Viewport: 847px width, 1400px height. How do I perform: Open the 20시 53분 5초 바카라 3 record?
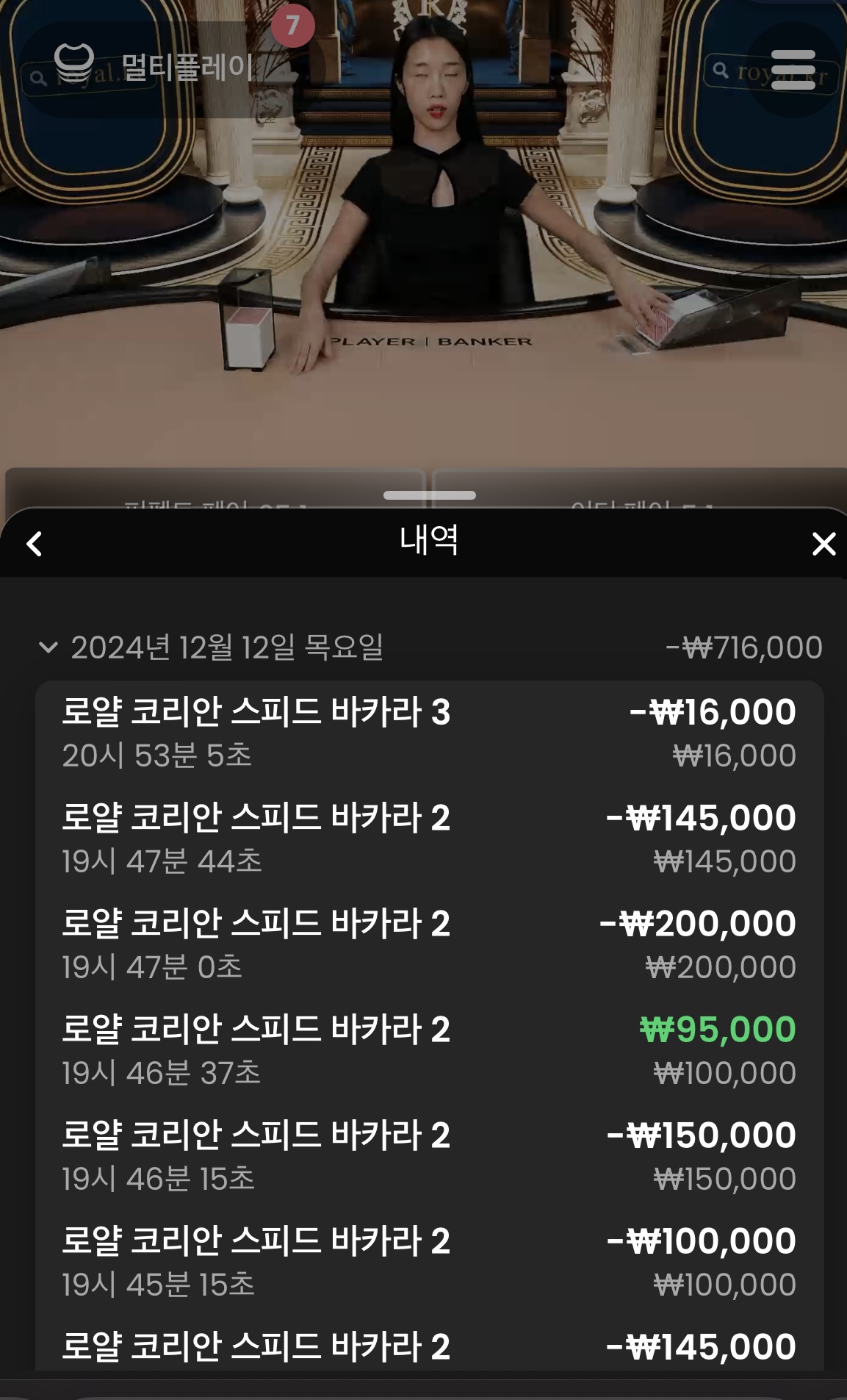click(430, 733)
